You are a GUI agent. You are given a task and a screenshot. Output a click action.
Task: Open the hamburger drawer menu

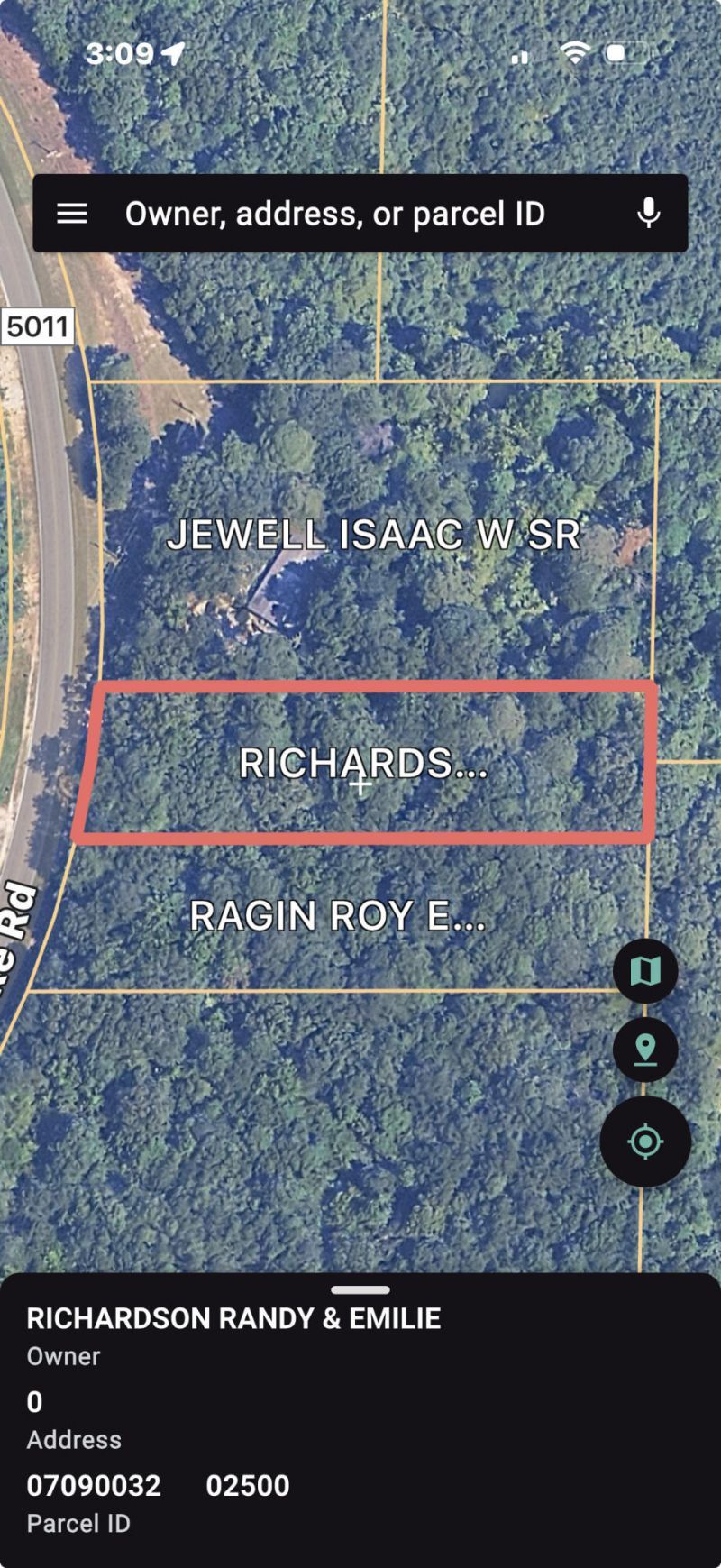point(72,214)
